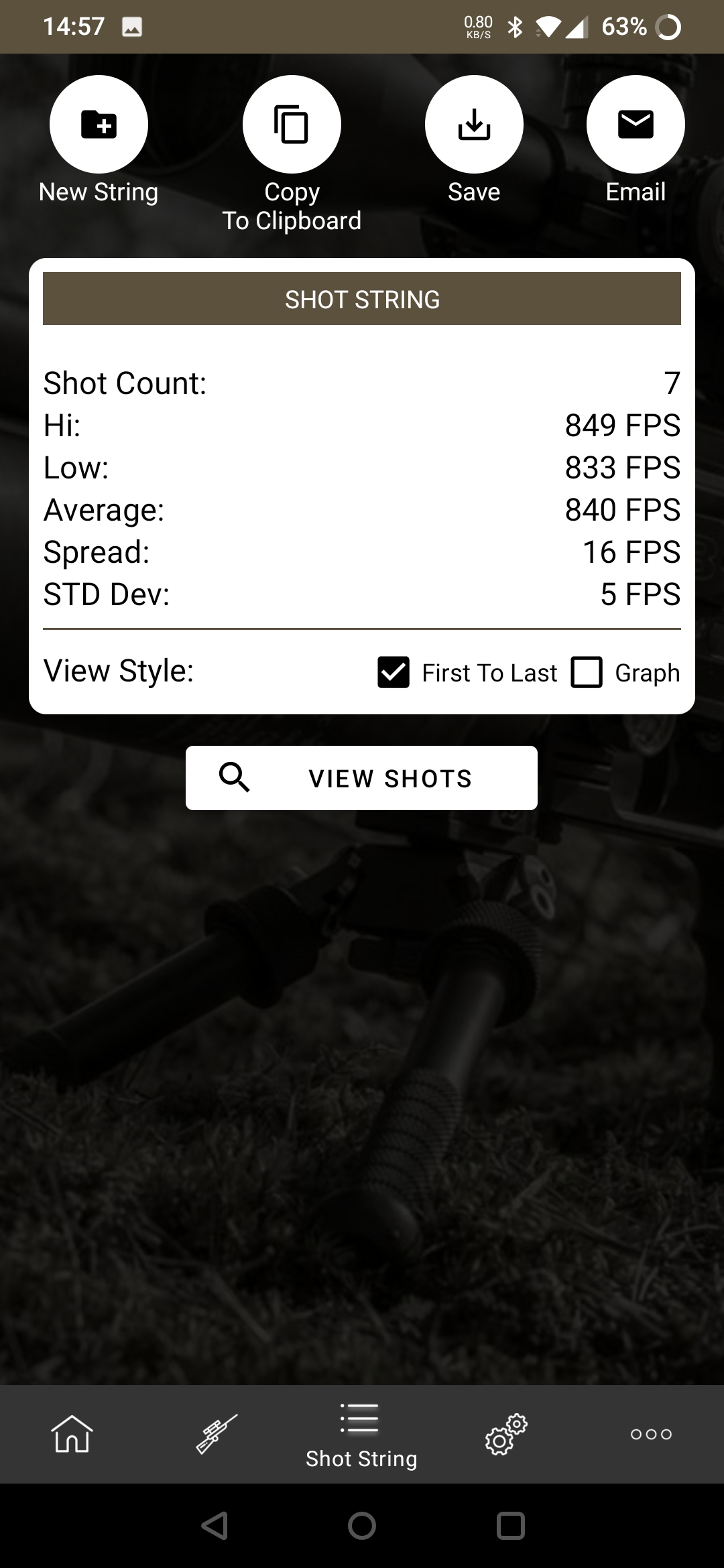Copy shot string to clipboard
Viewport: 724px width, 1568px height.
(x=292, y=125)
